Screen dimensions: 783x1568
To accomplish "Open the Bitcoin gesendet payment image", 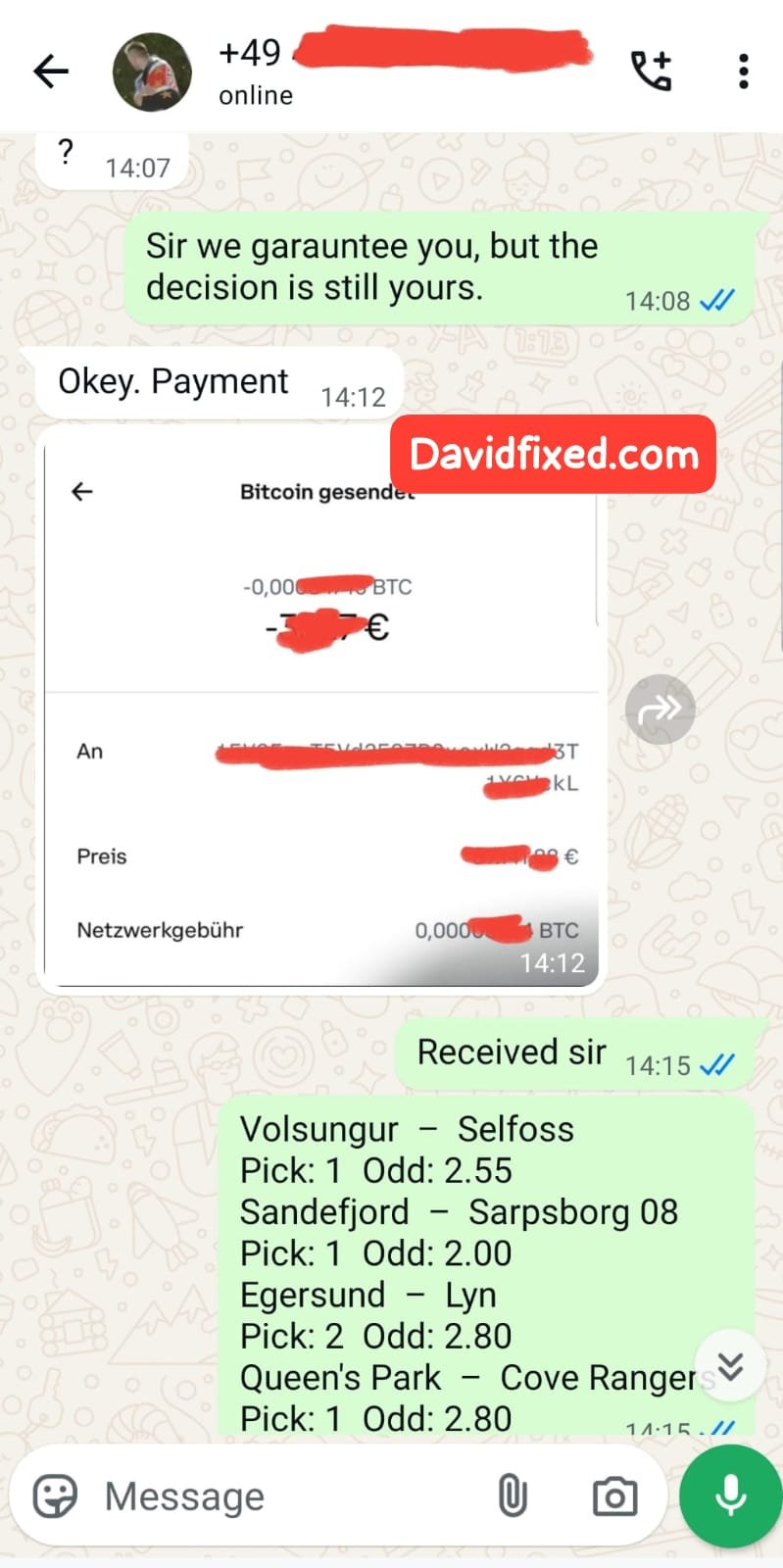I will (320, 710).
